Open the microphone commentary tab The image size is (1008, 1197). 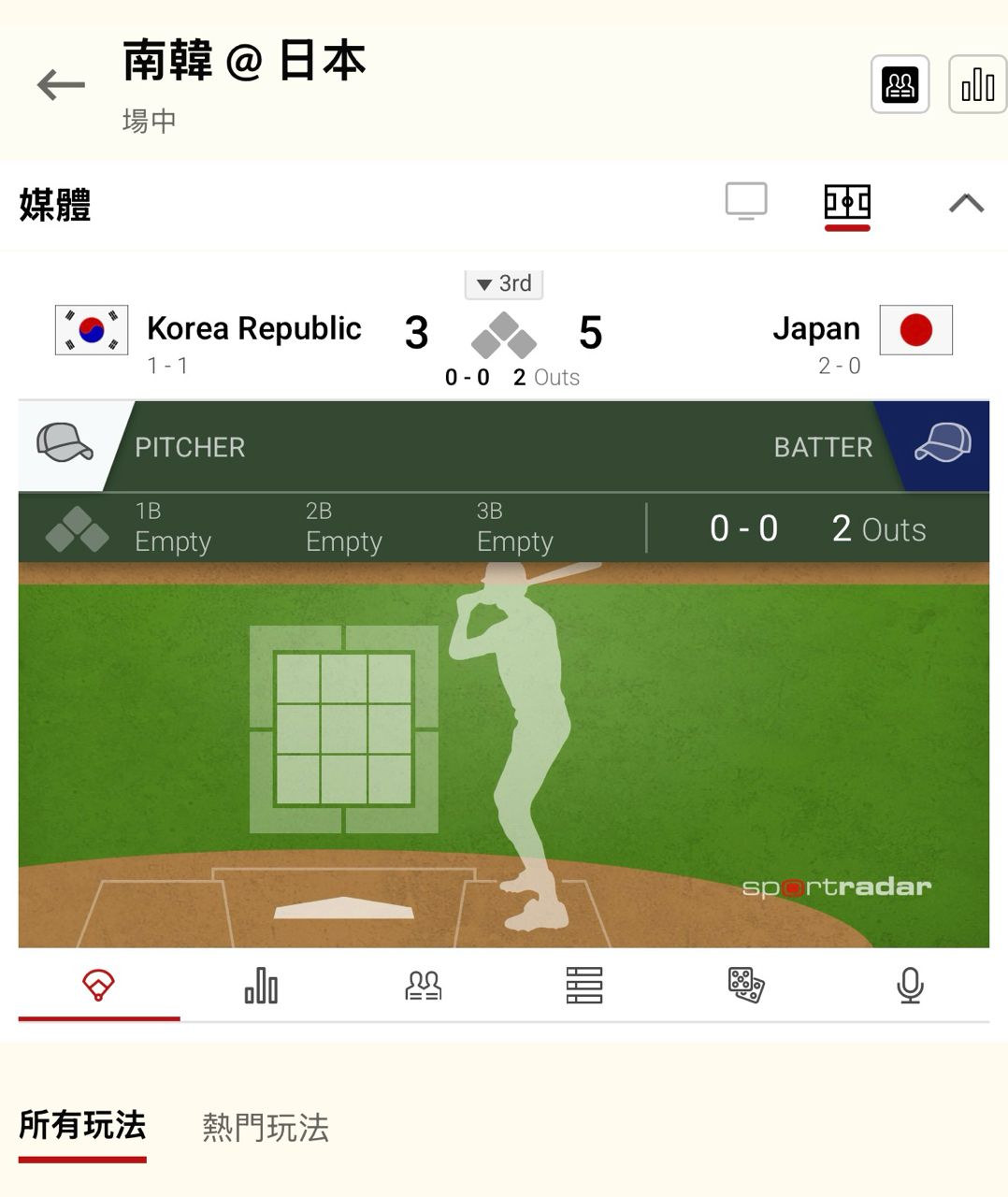pyautogui.click(x=909, y=986)
